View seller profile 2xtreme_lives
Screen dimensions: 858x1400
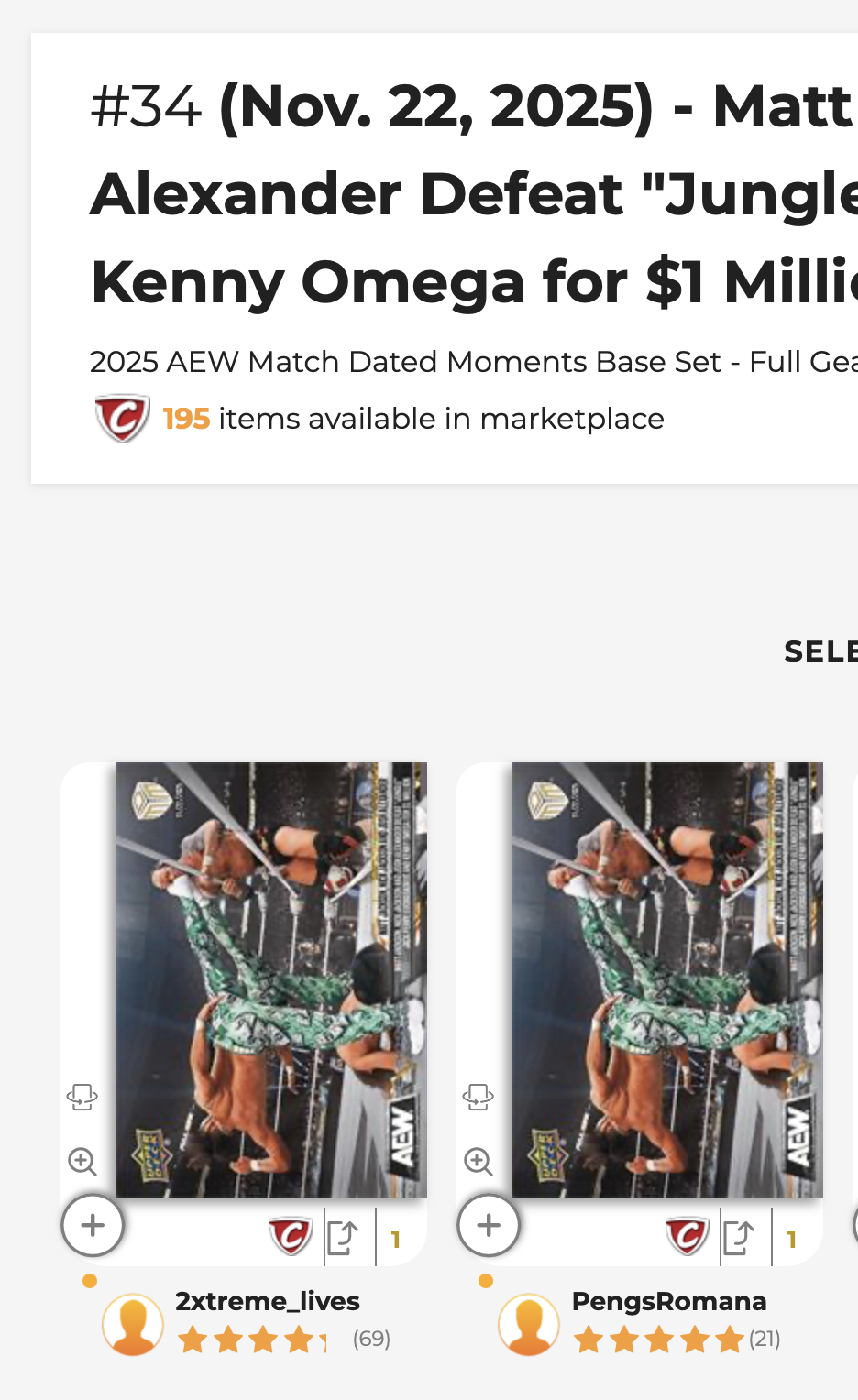coord(267,1301)
